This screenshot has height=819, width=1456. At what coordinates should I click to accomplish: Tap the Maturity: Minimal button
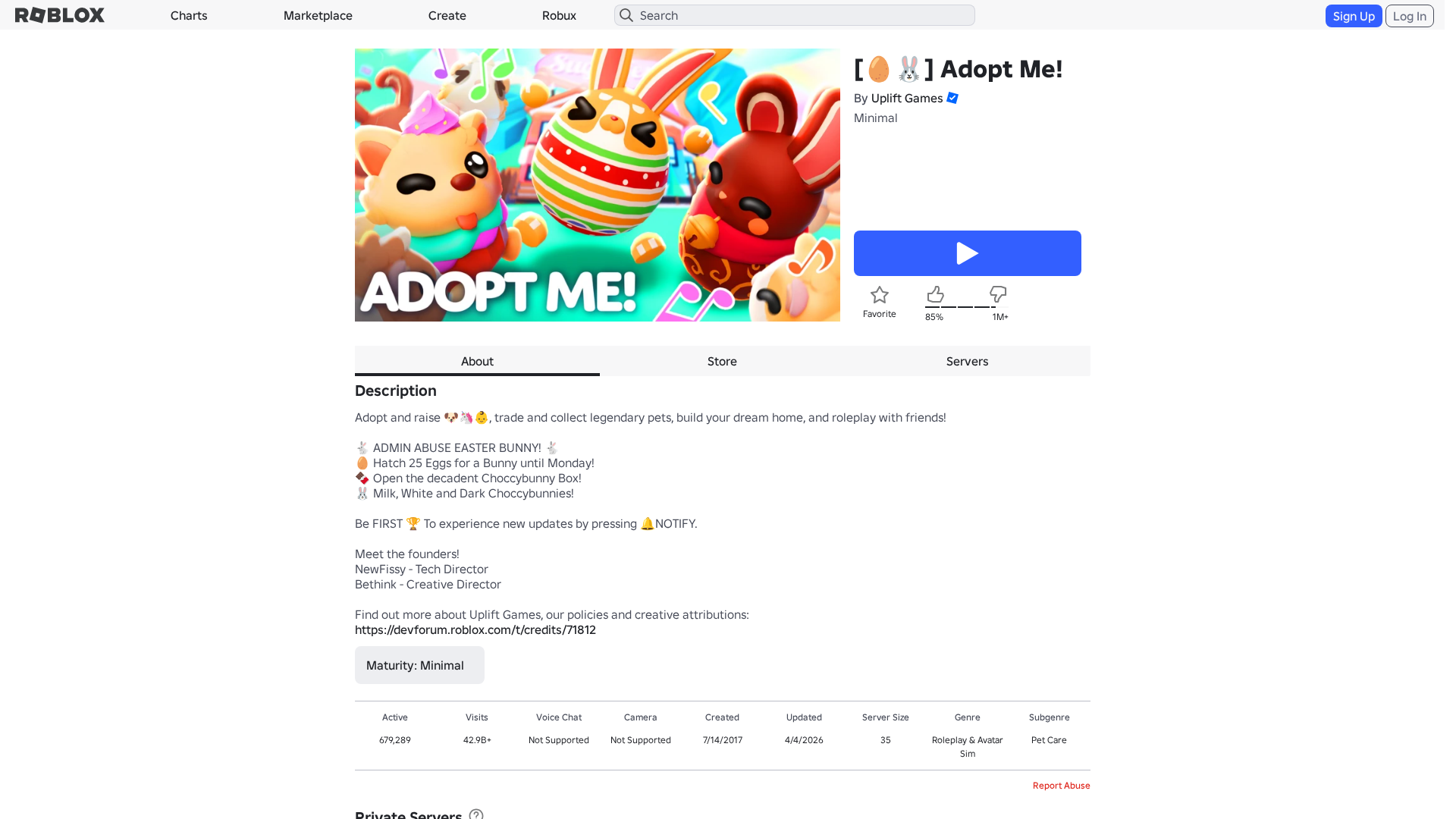419,665
